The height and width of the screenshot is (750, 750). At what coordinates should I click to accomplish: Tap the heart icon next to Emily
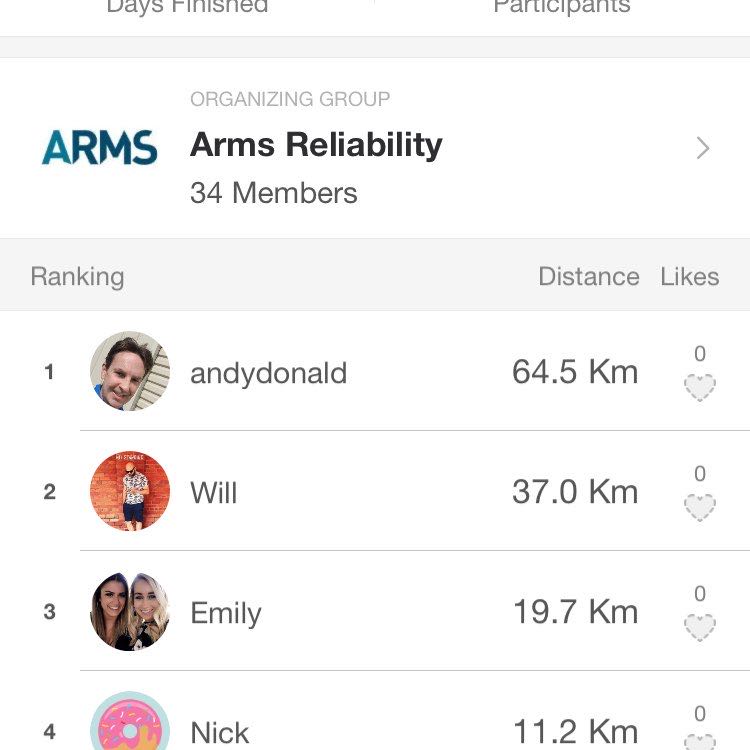700,627
